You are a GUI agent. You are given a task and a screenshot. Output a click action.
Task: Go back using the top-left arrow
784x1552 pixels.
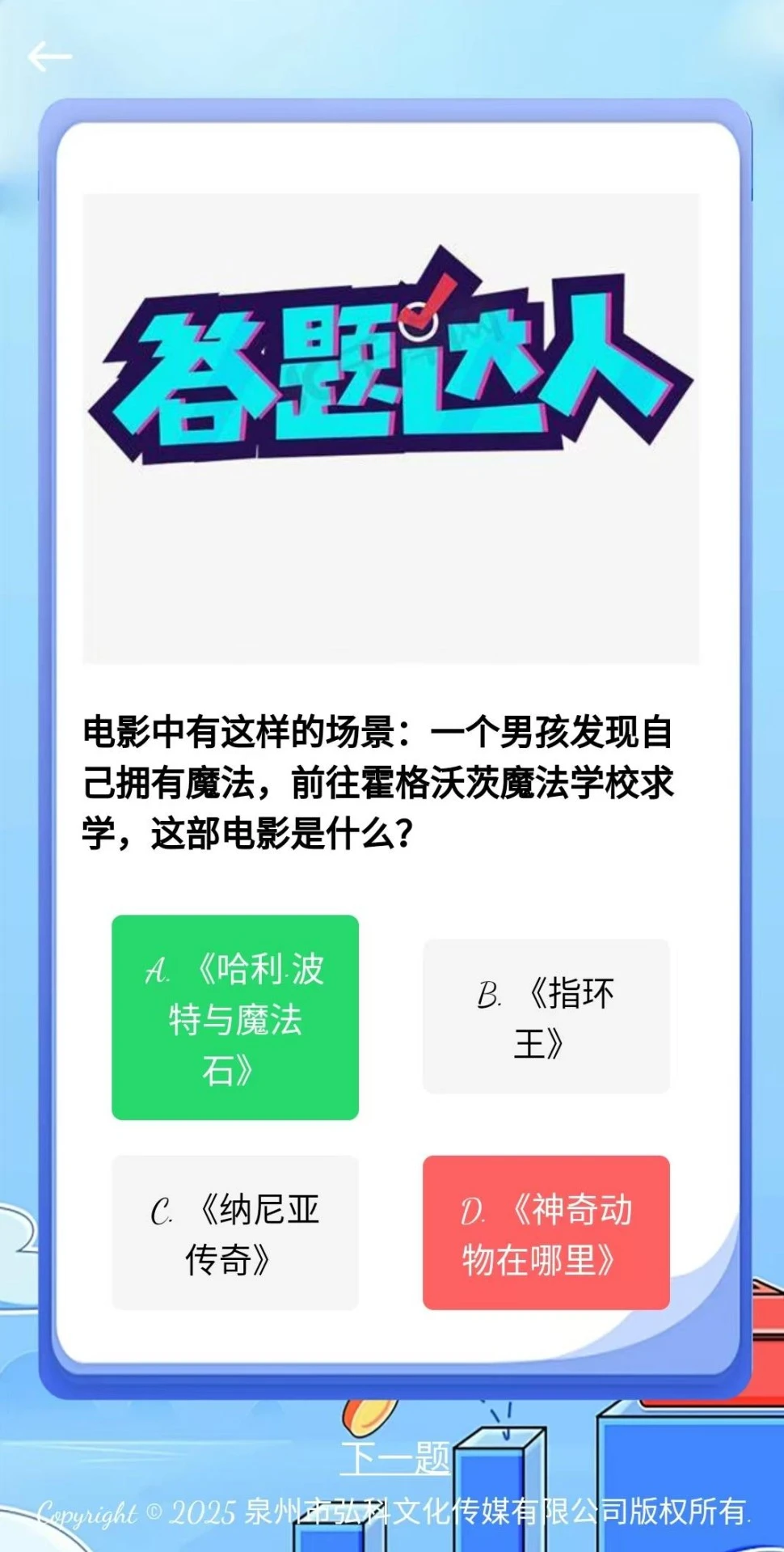pos(49,57)
